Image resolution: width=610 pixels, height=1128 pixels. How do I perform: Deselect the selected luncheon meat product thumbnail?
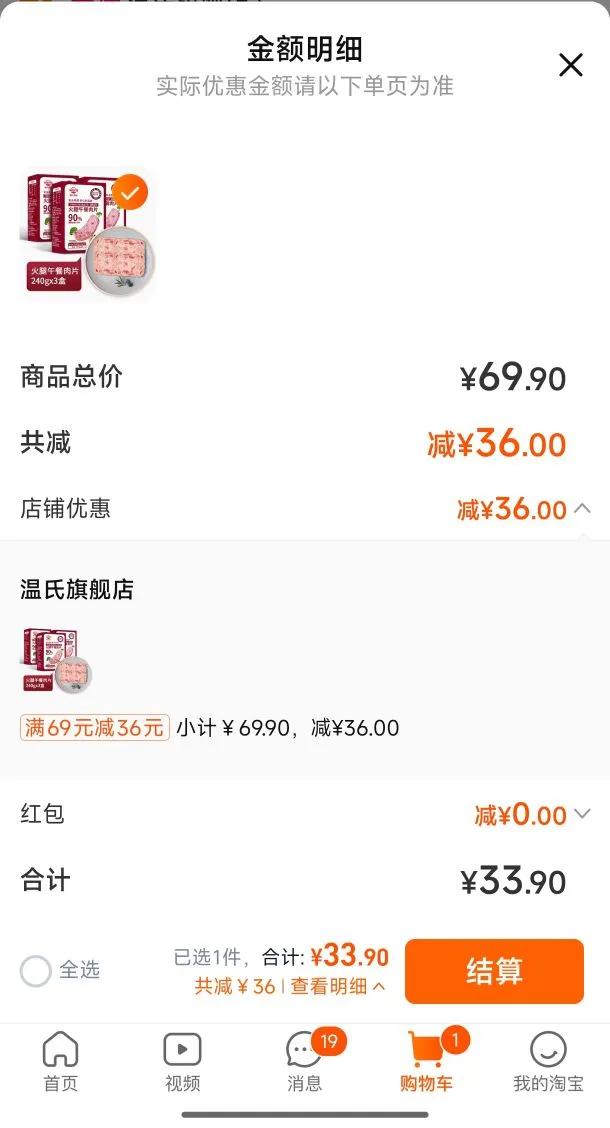pyautogui.click(x=129, y=191)
